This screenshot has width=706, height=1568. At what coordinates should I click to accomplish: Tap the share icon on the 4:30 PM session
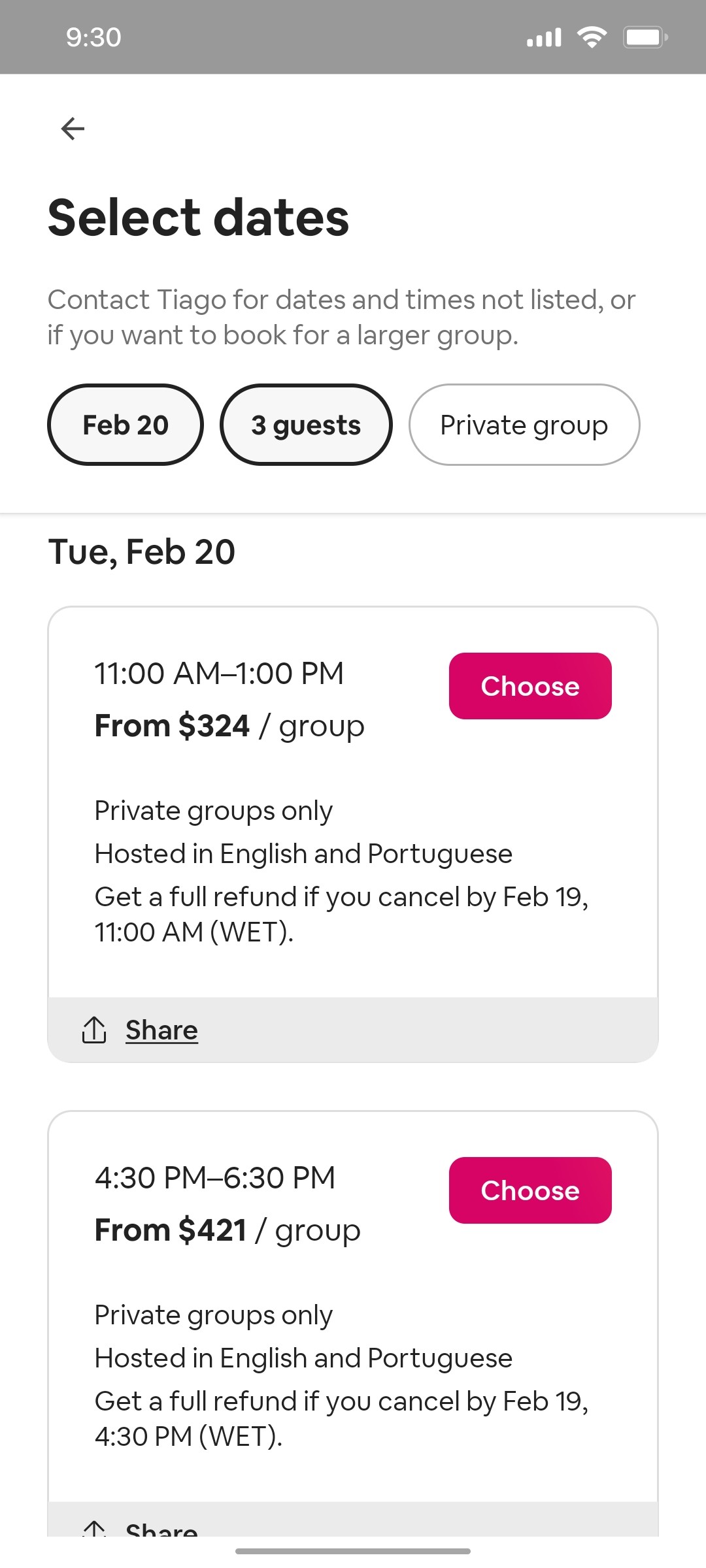95,1529
